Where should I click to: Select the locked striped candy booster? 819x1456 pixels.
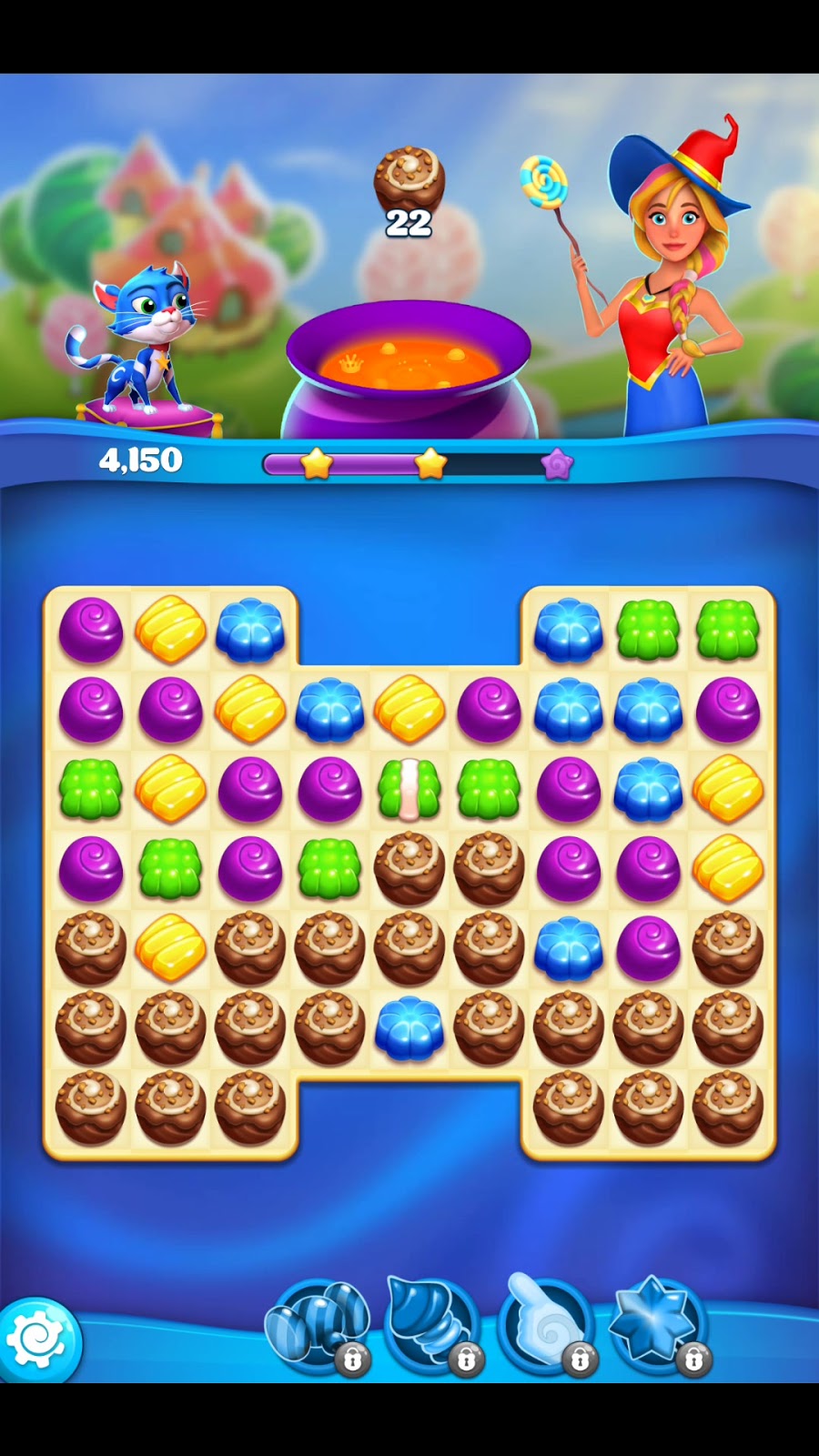pyautogui.click(x=318, y=1324)
